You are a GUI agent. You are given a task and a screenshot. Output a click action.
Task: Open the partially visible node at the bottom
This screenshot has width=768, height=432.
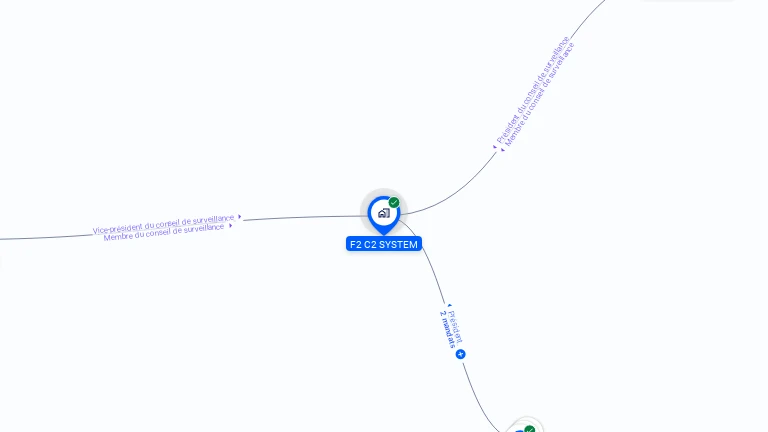(x=521, y=429)
